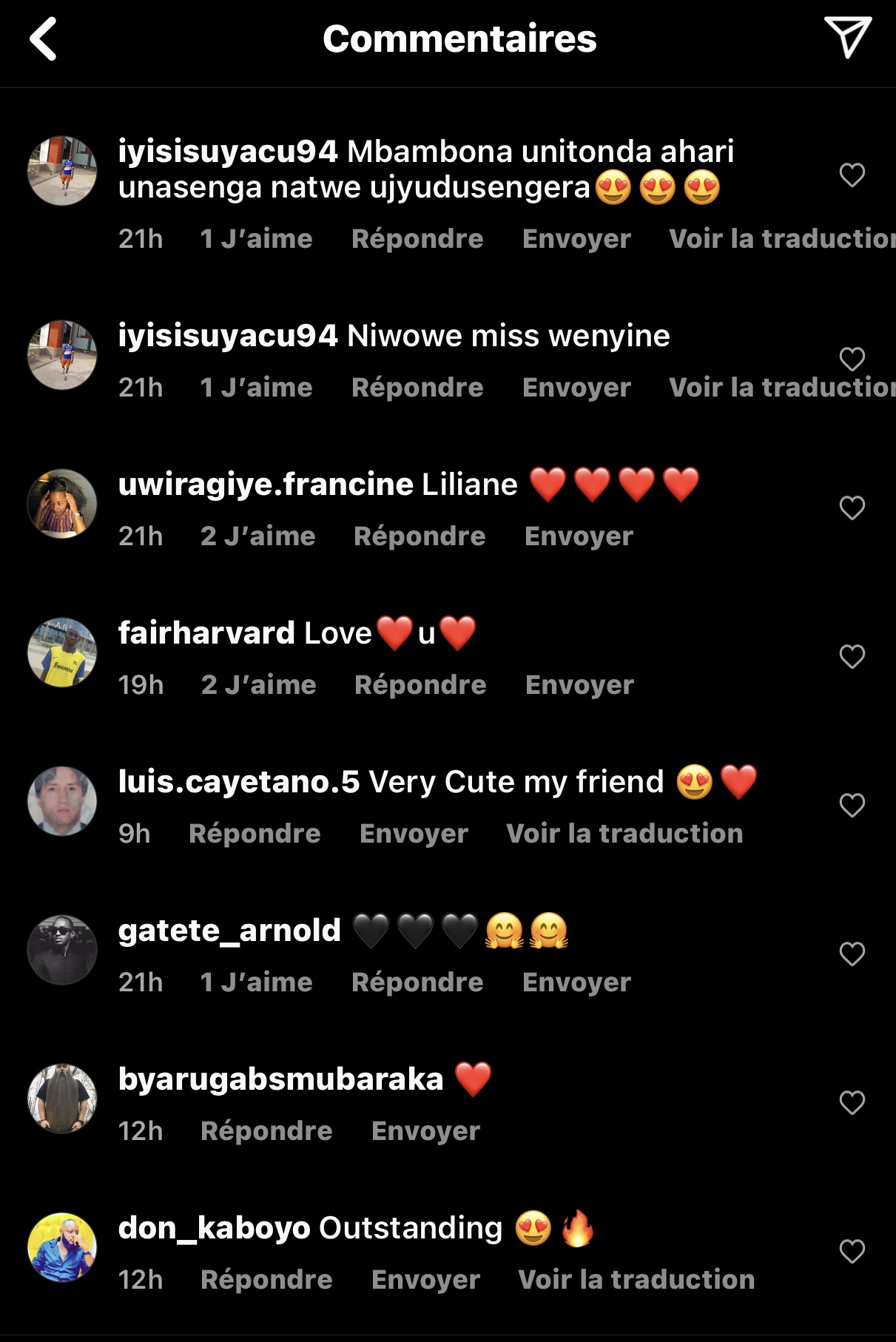Image resolution: width=896 pixels, height=1342 pixels.
Task: Like uwiragiye.francine's Liliane comment
Action: pyautogui.click(x=852, y=508)
